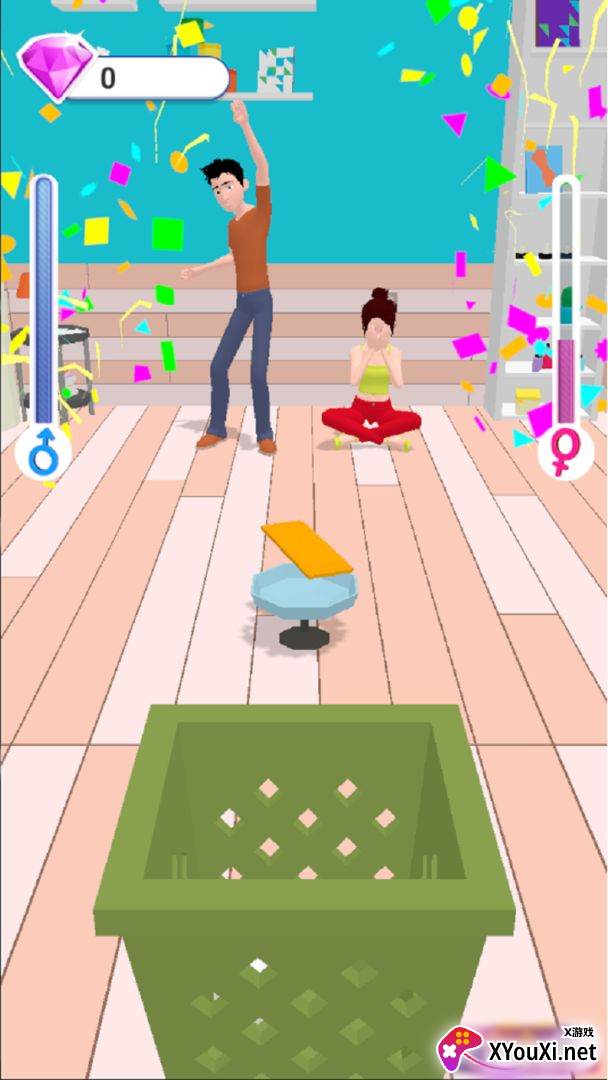Select the green laundry basket
The height and width of the screenshot is (1080, 608).
pyautogui.click(x=304, y=891)
